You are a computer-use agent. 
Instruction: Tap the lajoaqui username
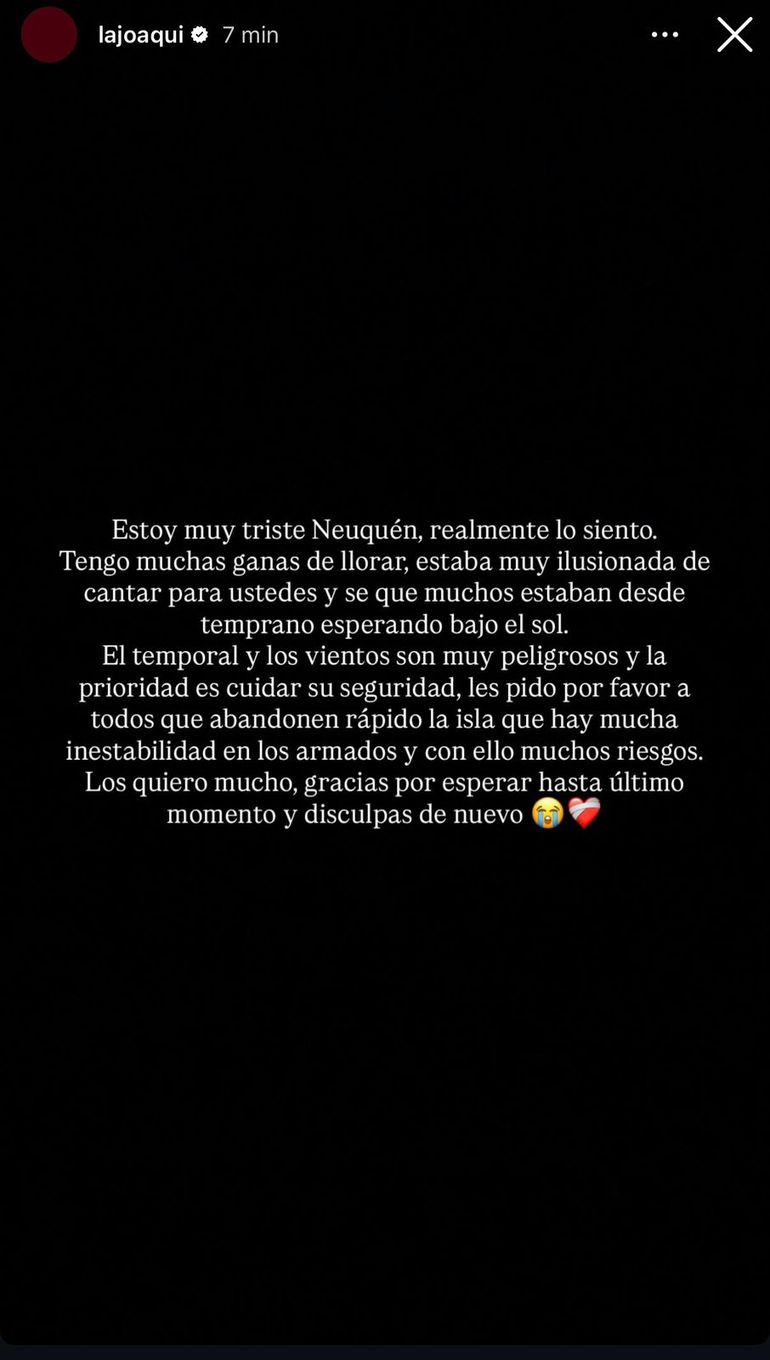(140, 35)
